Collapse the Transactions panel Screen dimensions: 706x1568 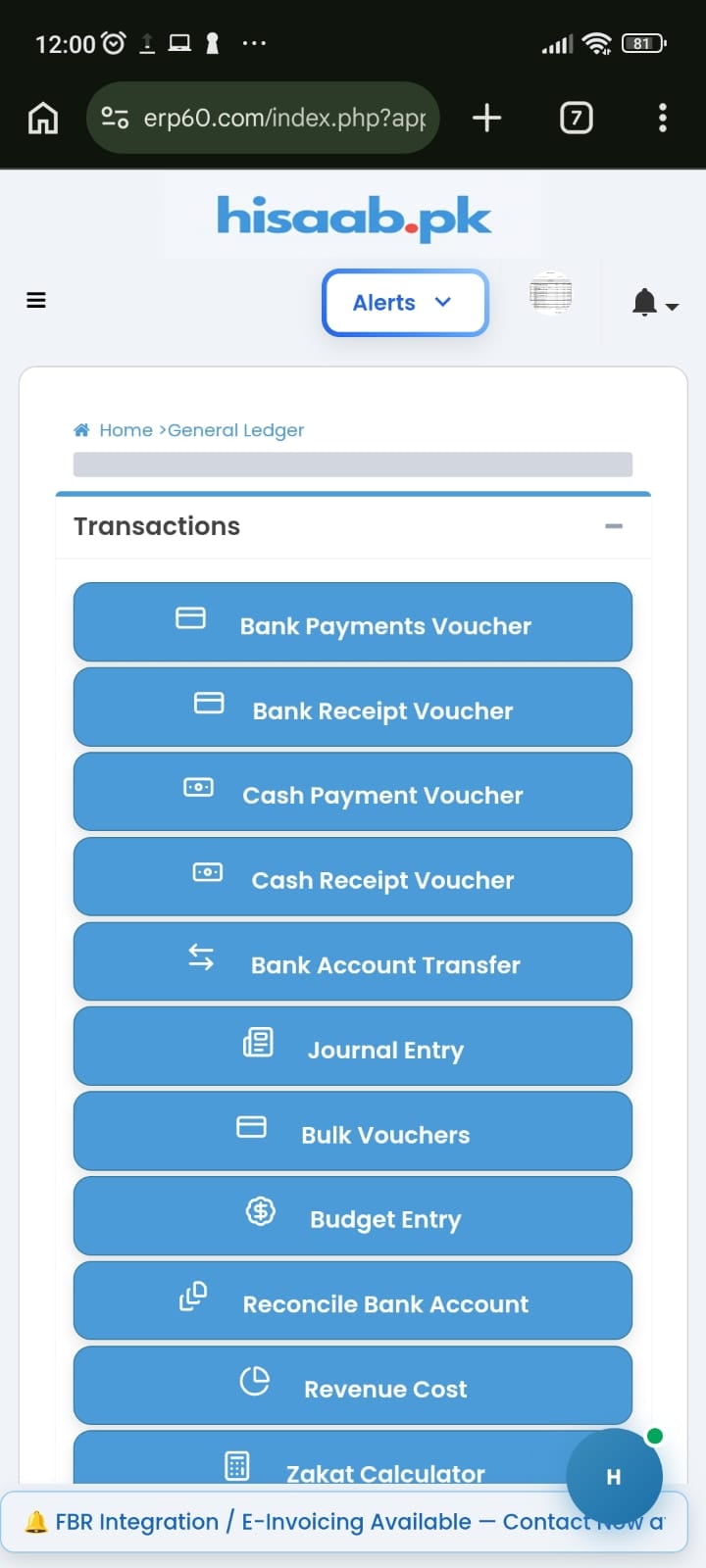(614, 526)
